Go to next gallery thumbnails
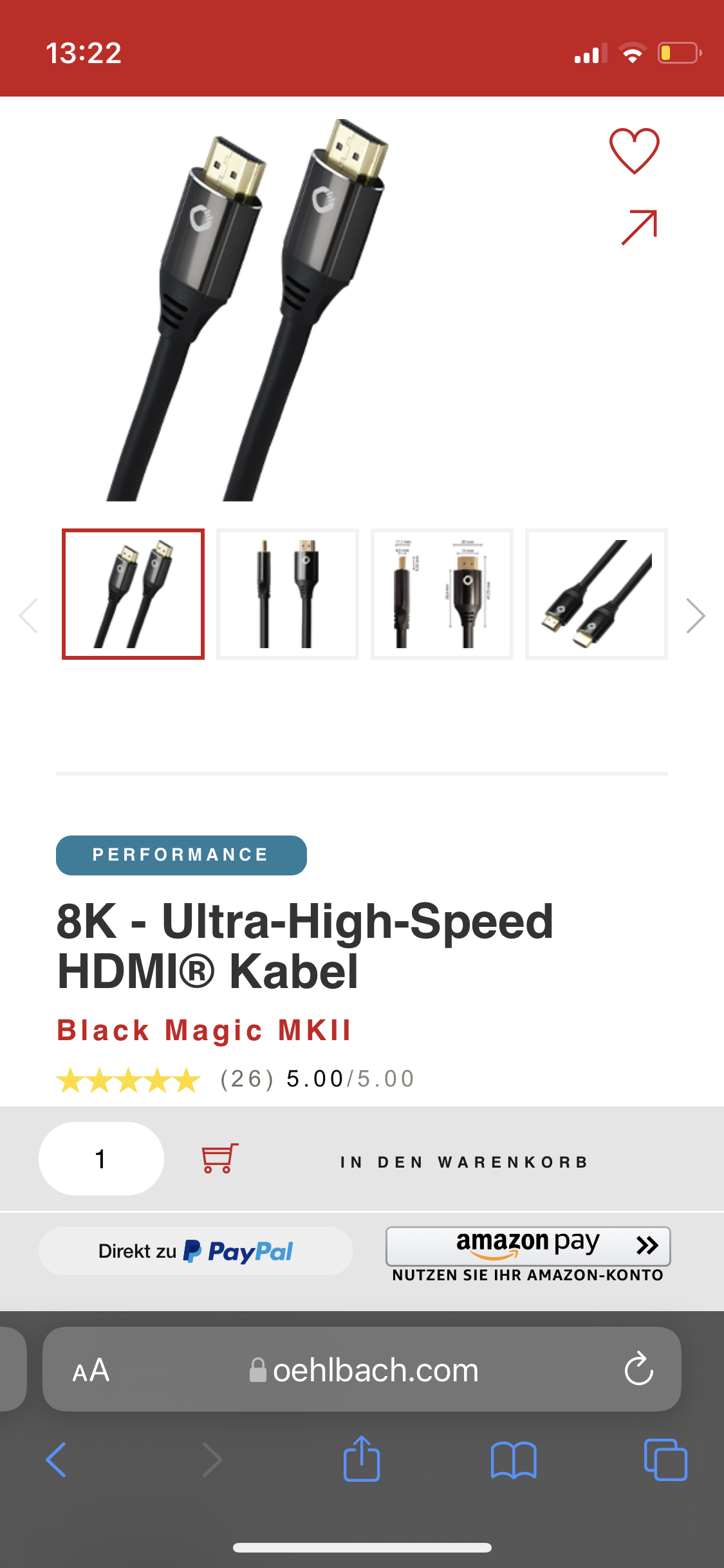This screenshot has width=724, height=1568. [695, 616]
